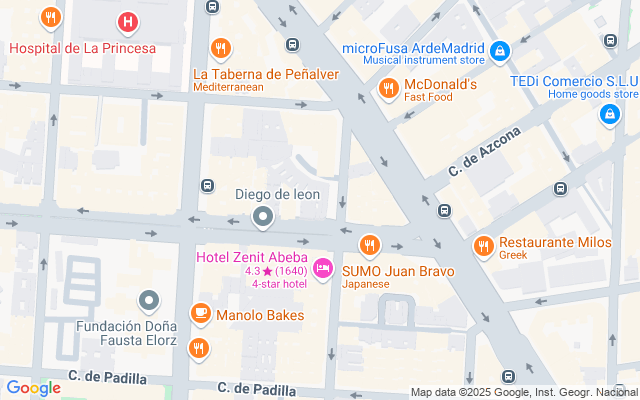The image size is (640, 400).
Task: View Hotel Zenit Abeba hotel marker
Action: pos(323,269)
